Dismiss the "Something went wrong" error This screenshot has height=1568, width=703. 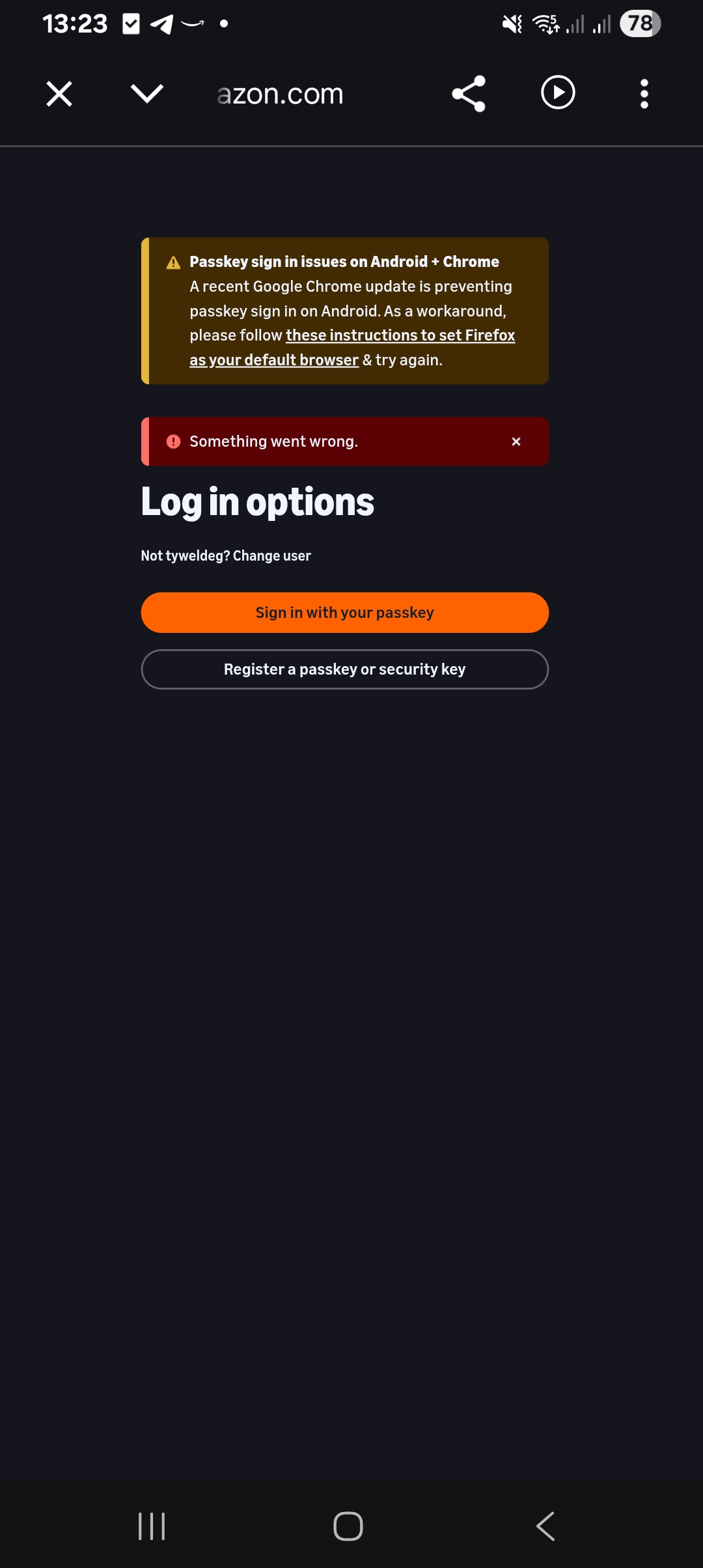pos(516,441)
